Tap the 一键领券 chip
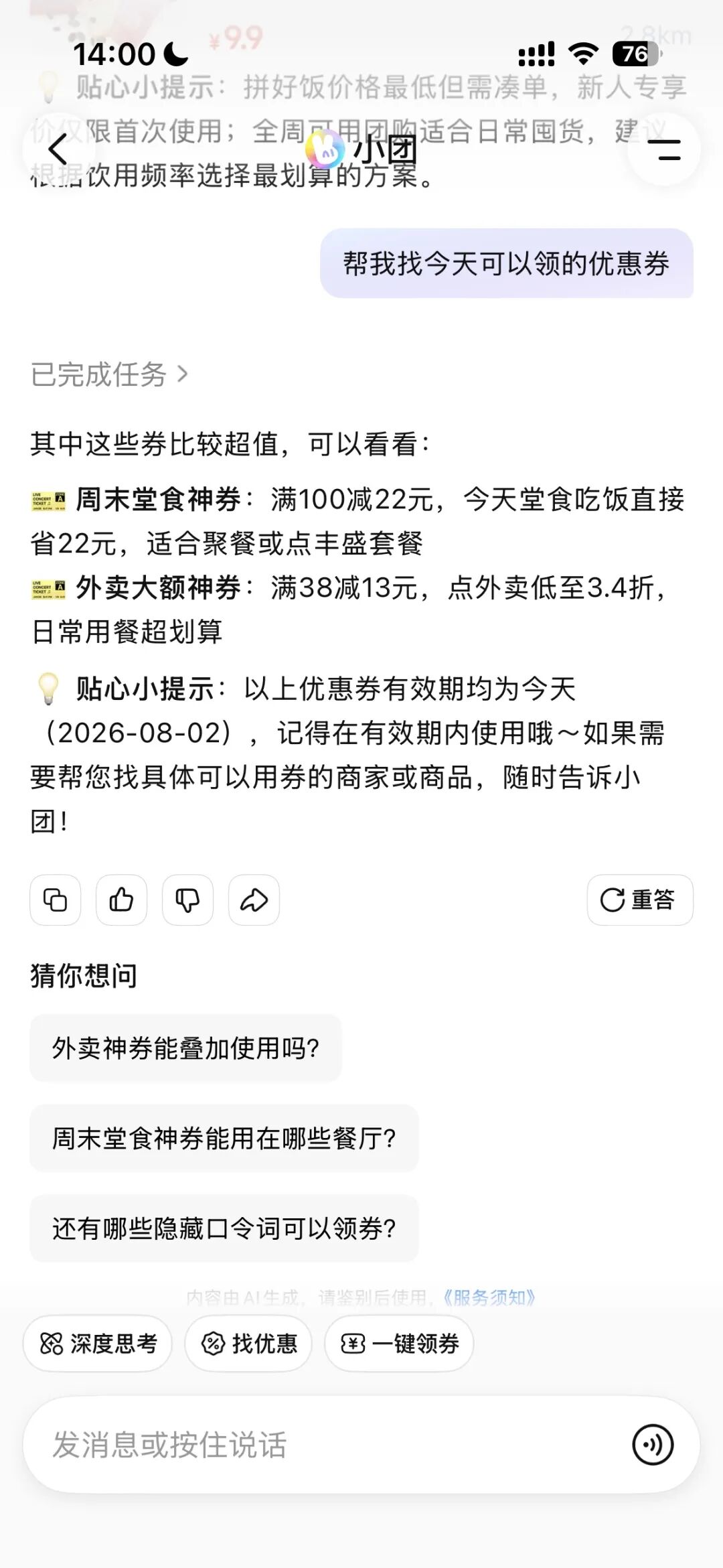 tap(400, 1344)
